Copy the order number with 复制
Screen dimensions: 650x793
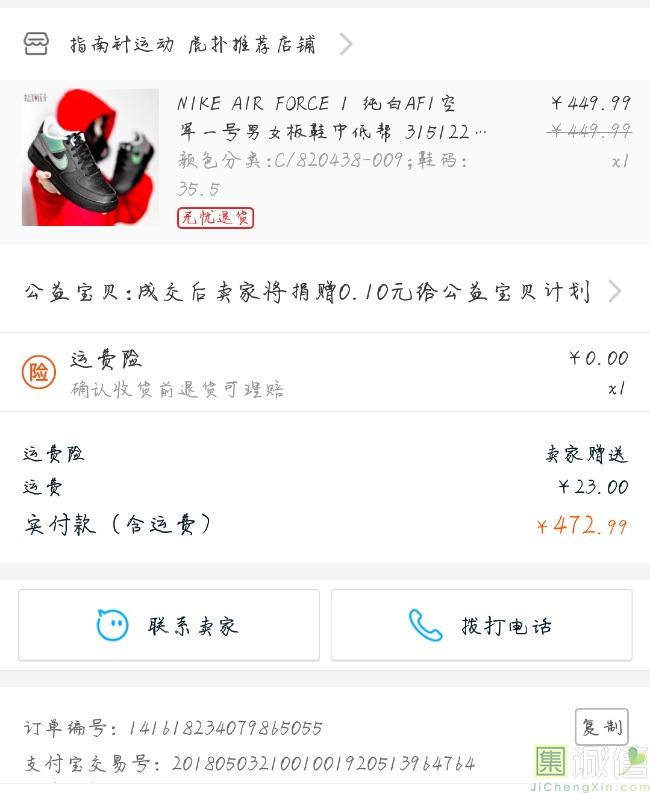click(601, 726)
